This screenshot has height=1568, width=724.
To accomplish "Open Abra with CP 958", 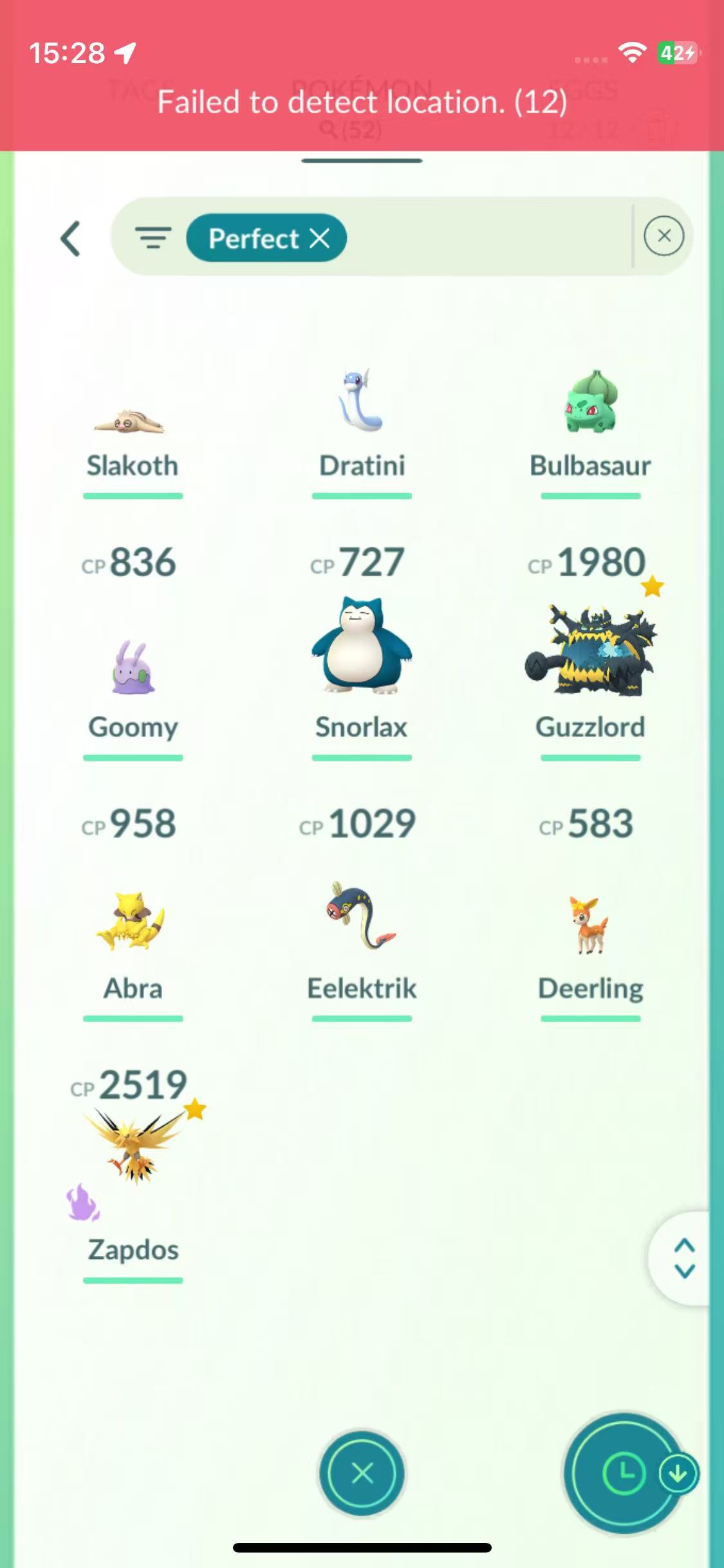I will [x=133, y=920].
